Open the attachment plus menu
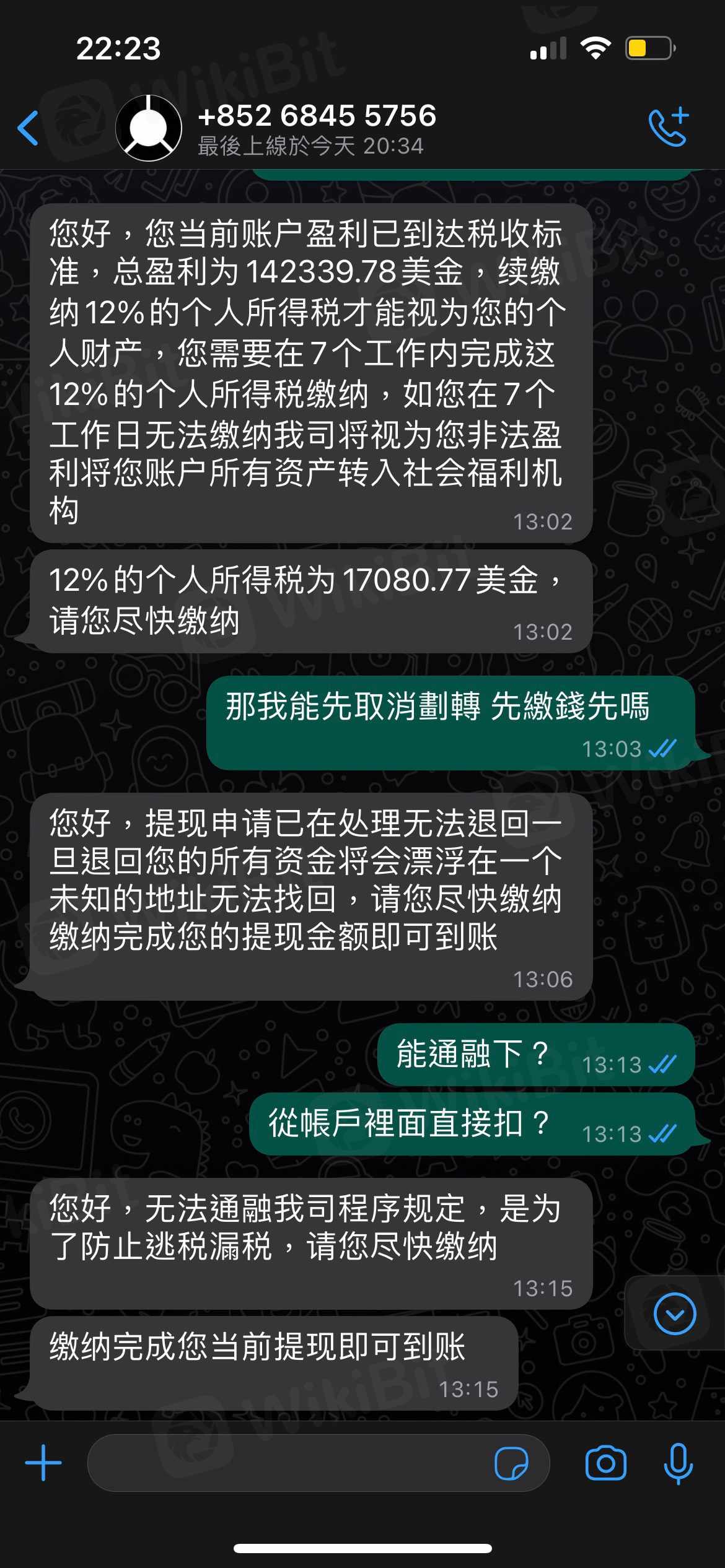The image size is (725, 1568). [43, 1463]
